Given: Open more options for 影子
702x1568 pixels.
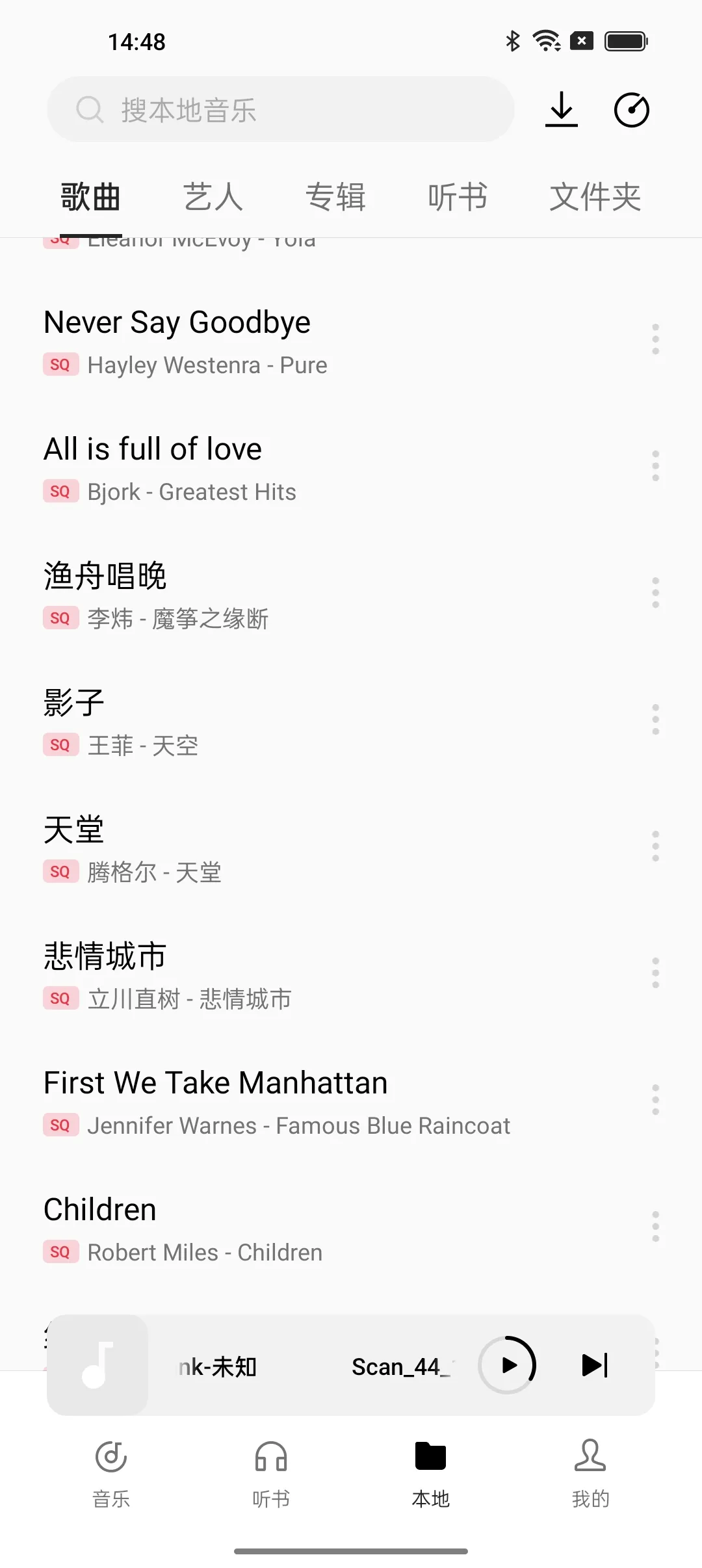Looking at the screenshot, I should pyautogui.click(x=655, y=720).
